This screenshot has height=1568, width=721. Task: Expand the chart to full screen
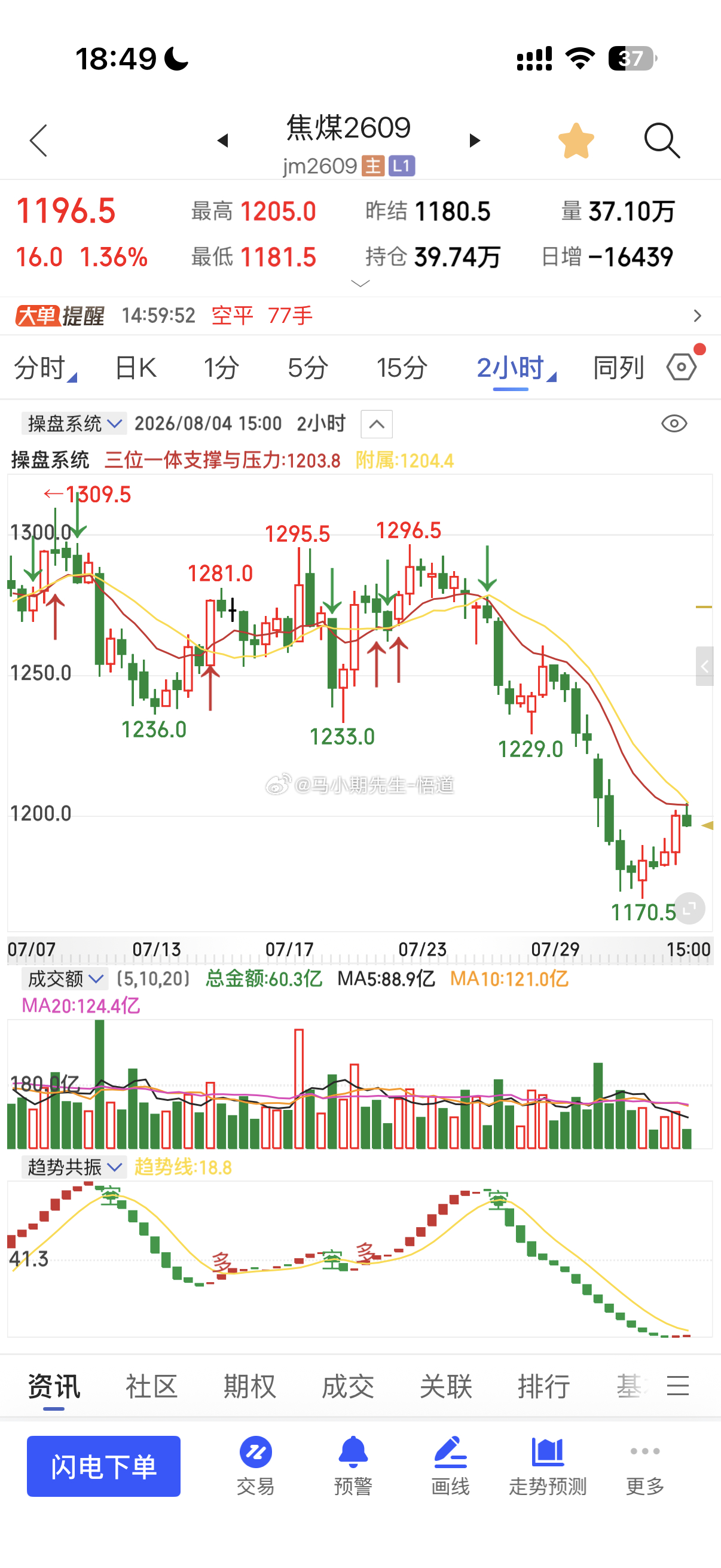pyautogui.click(x=689, y=909)
